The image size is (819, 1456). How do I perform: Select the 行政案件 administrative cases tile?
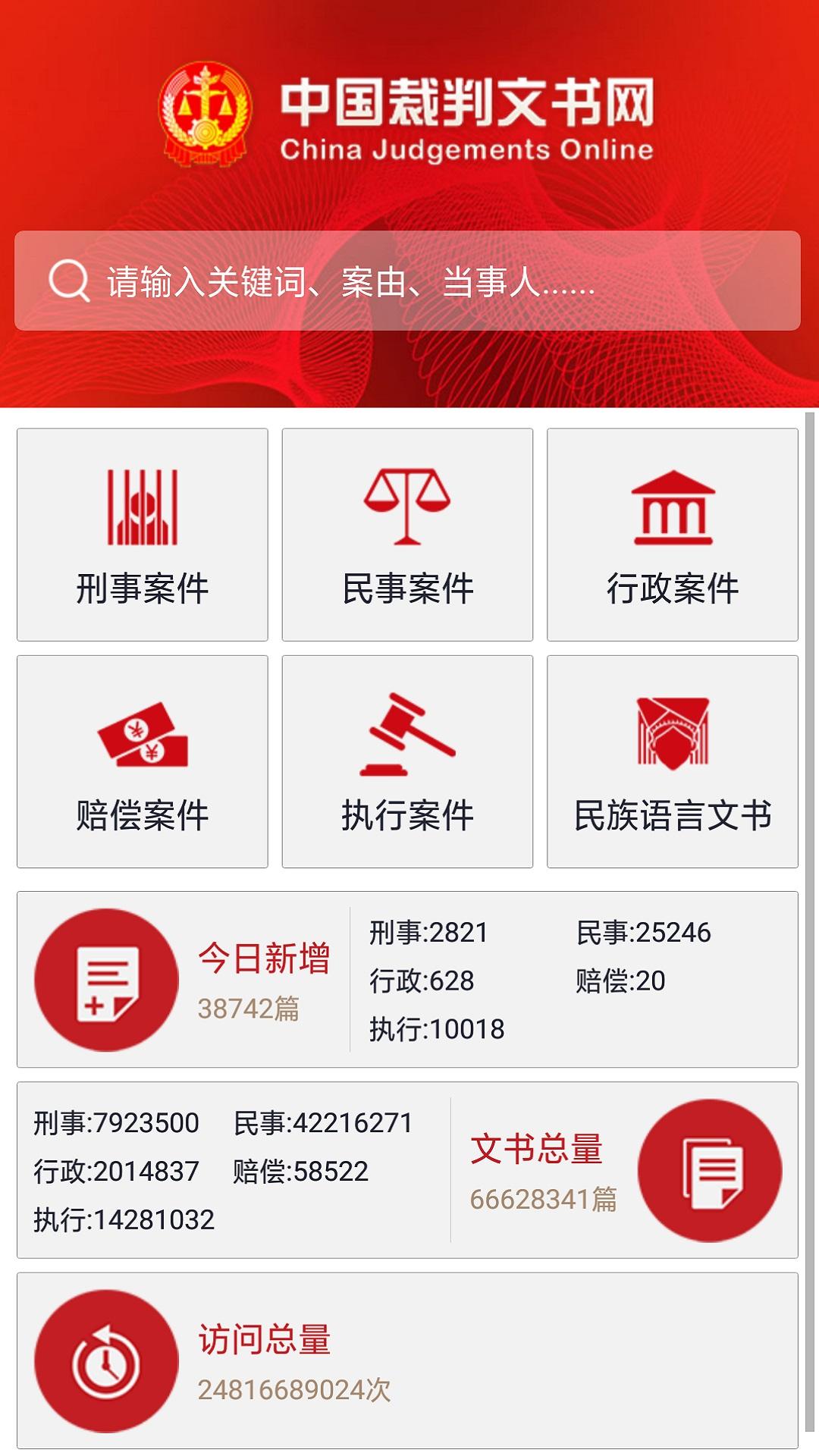(672, 535)
